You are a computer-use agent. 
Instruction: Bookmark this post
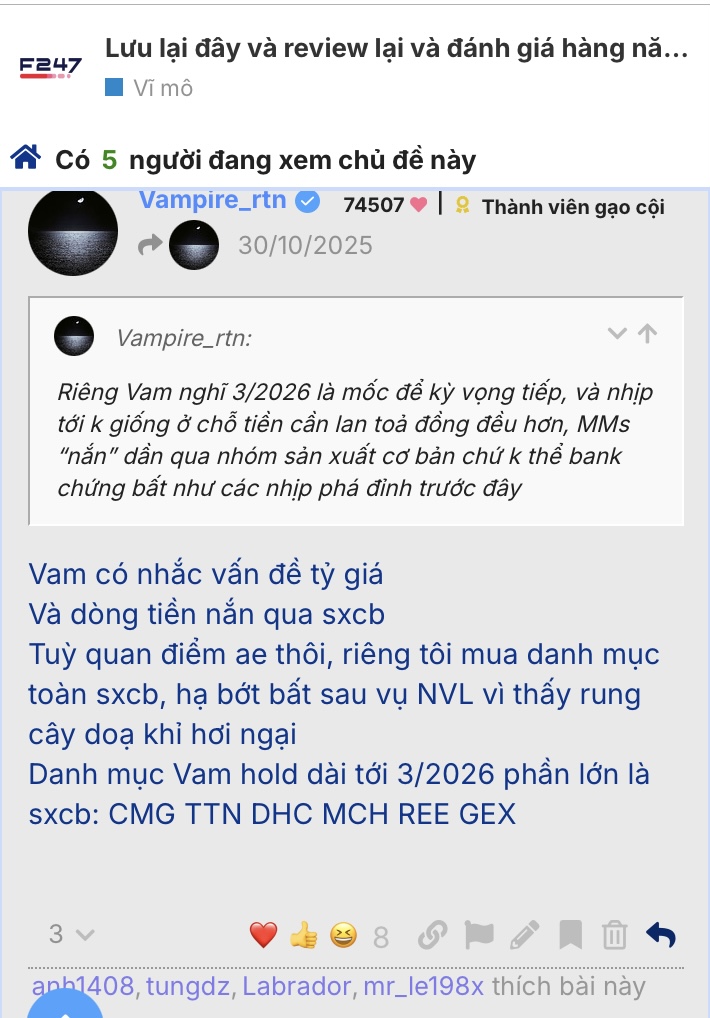pos(570,935)
